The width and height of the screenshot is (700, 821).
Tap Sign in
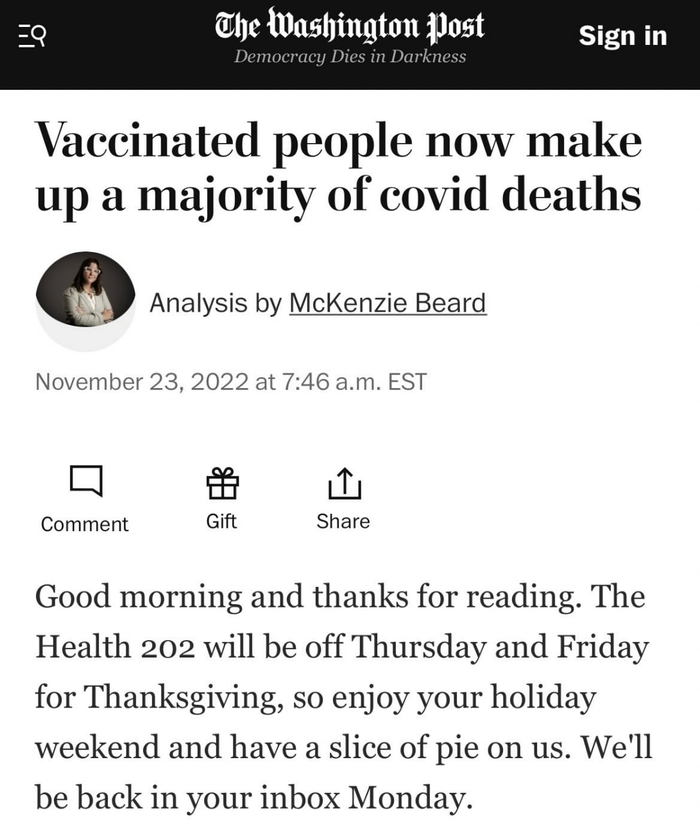pos(622,36)
